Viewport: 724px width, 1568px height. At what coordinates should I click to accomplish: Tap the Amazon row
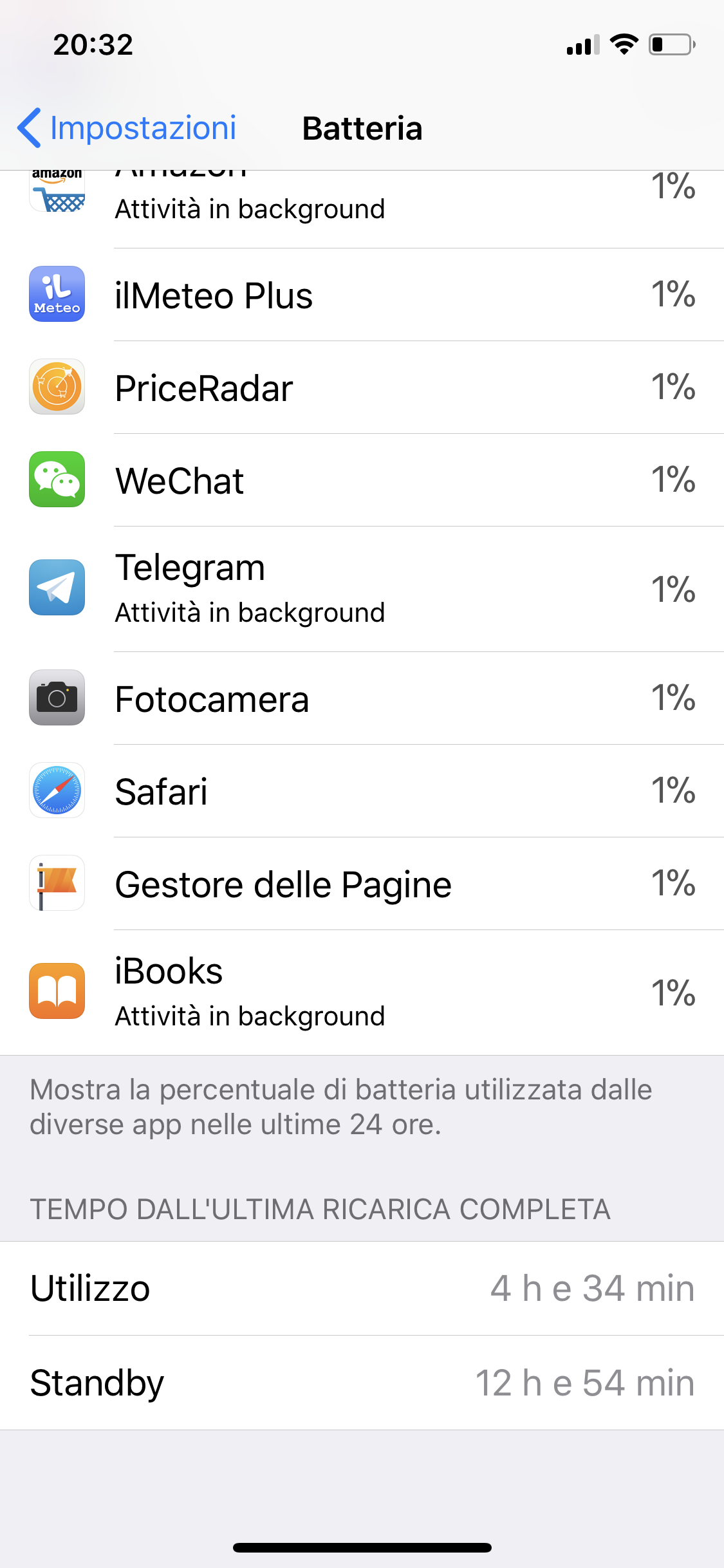pos(362,209)
